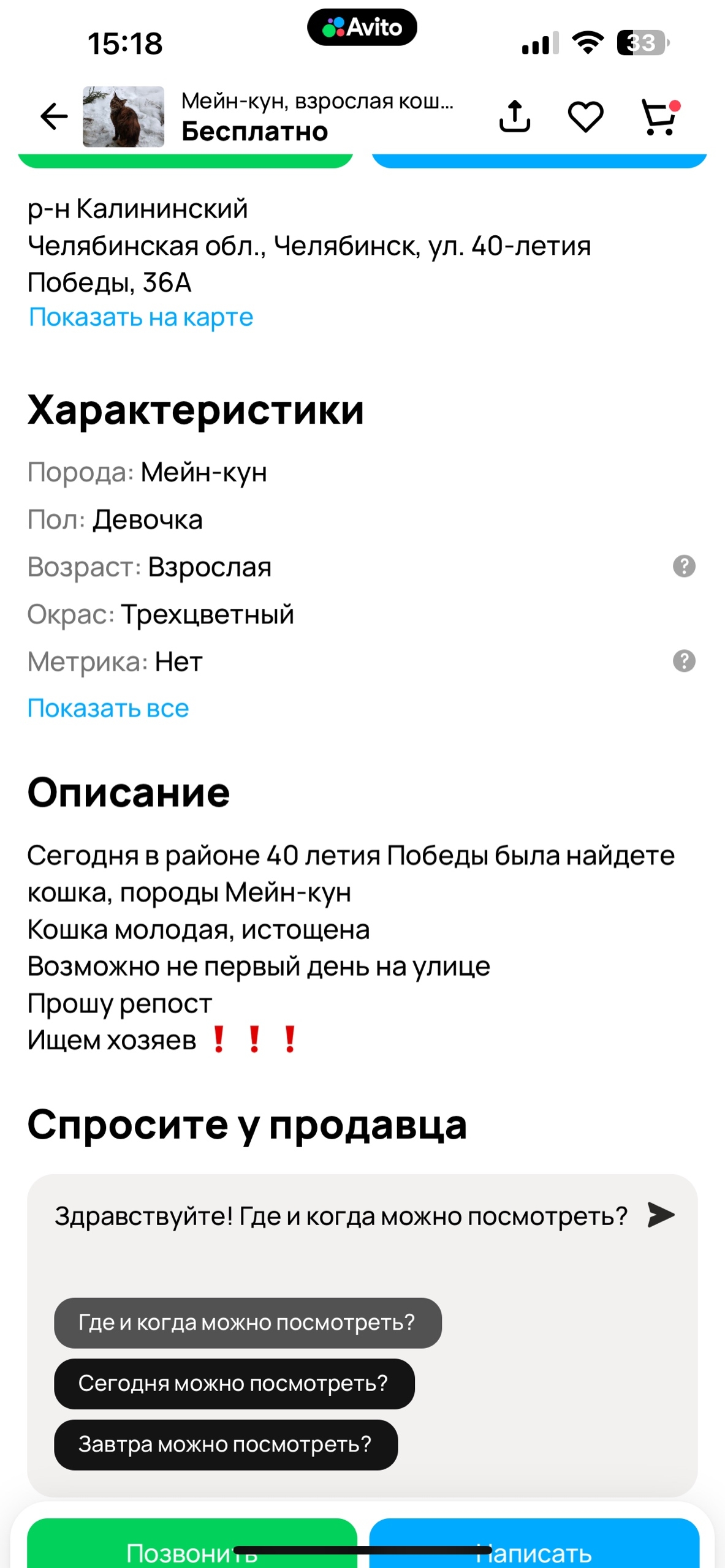Share this Maine Coon listing

click(x=514, y=116)
